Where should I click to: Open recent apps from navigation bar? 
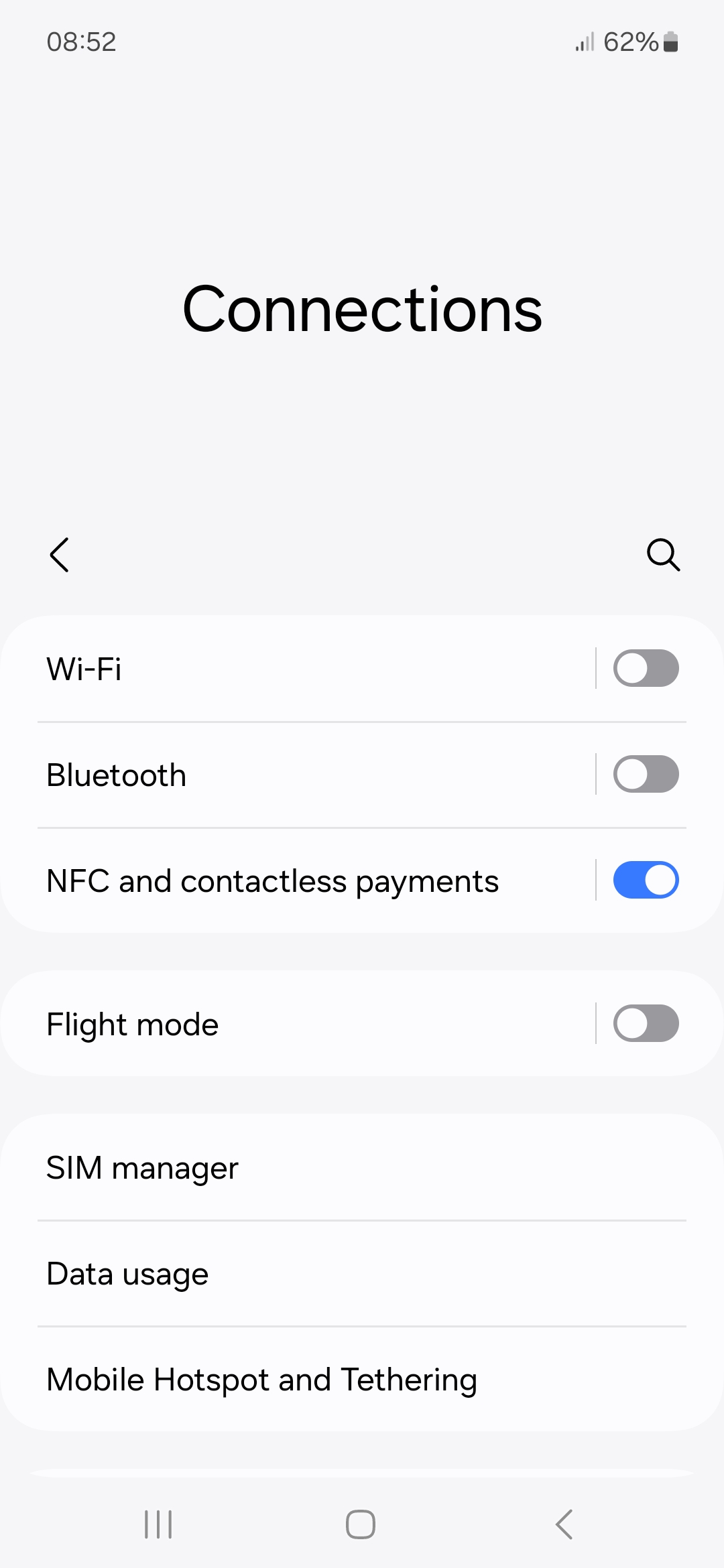pos(159,1524)
